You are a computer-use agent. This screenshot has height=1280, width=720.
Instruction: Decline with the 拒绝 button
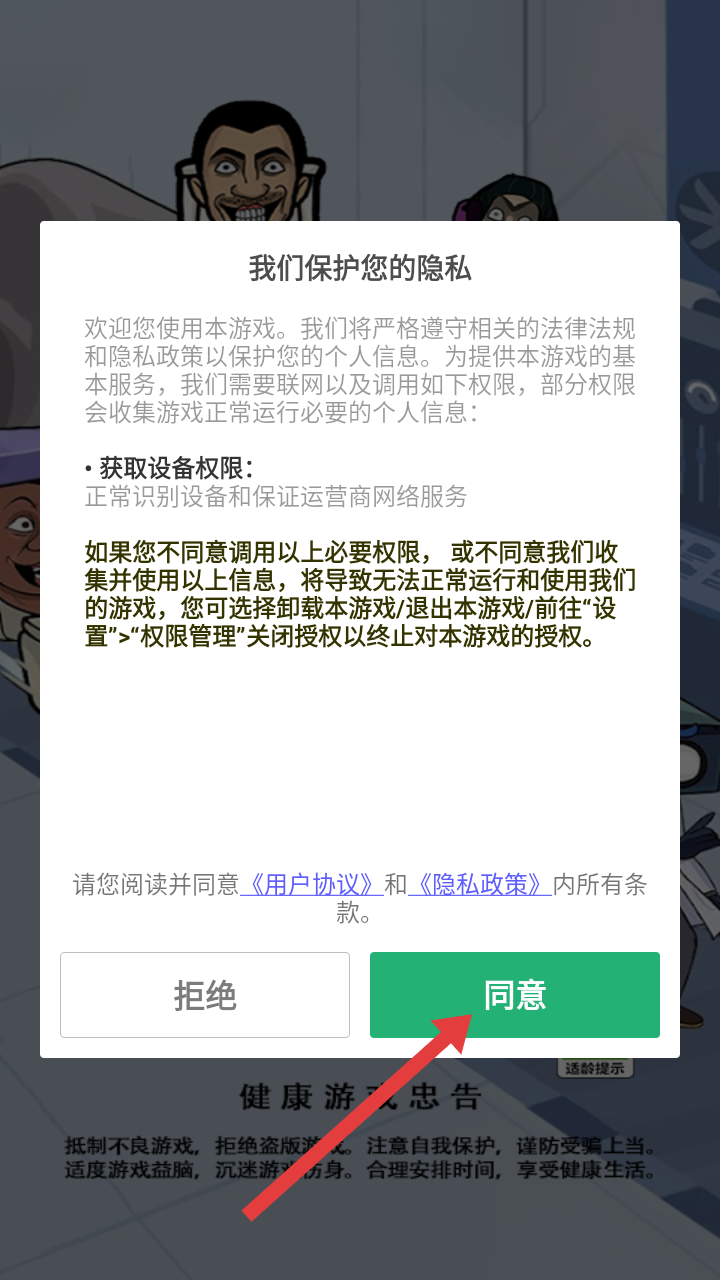coord(205,995)
